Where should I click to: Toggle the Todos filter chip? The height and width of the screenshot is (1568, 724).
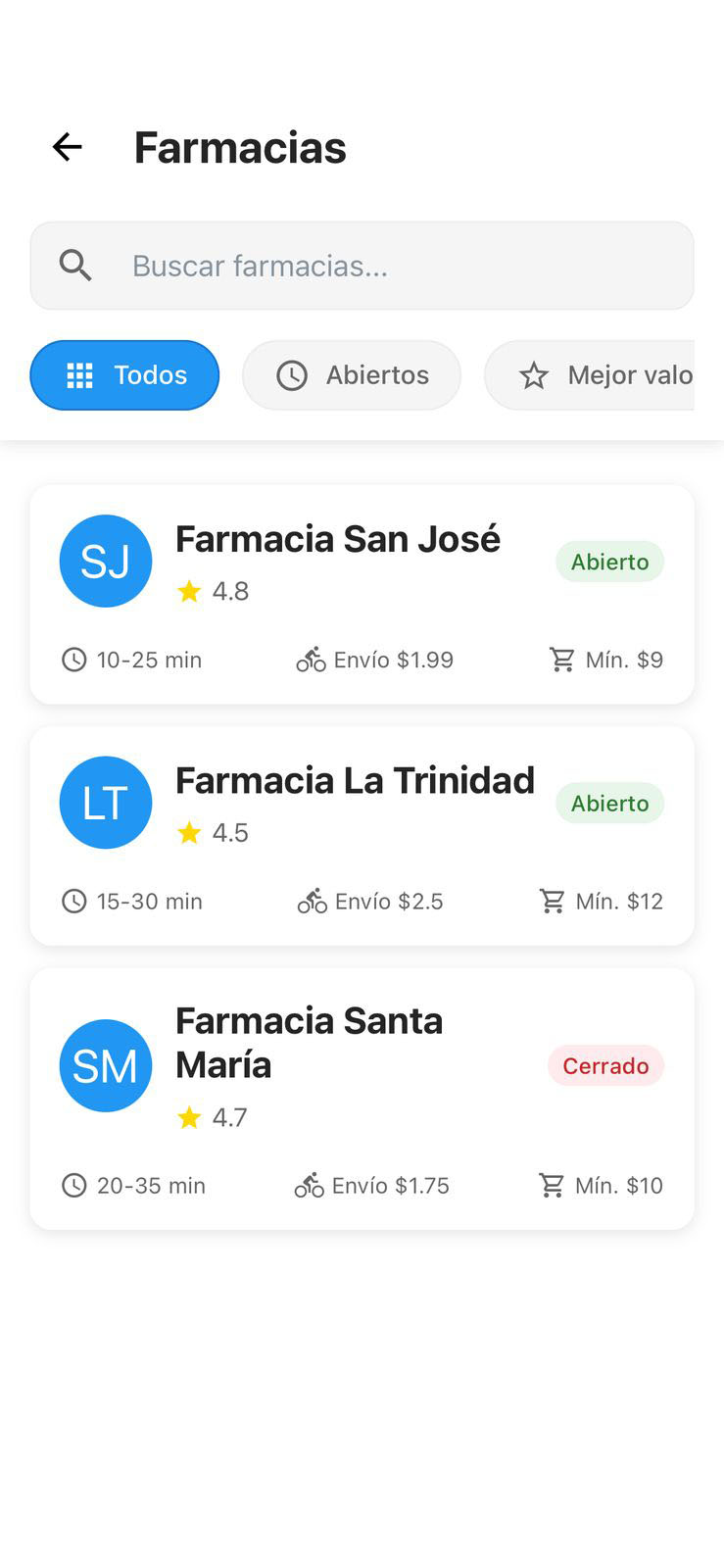pyautogui.click(x=124, y=375)
